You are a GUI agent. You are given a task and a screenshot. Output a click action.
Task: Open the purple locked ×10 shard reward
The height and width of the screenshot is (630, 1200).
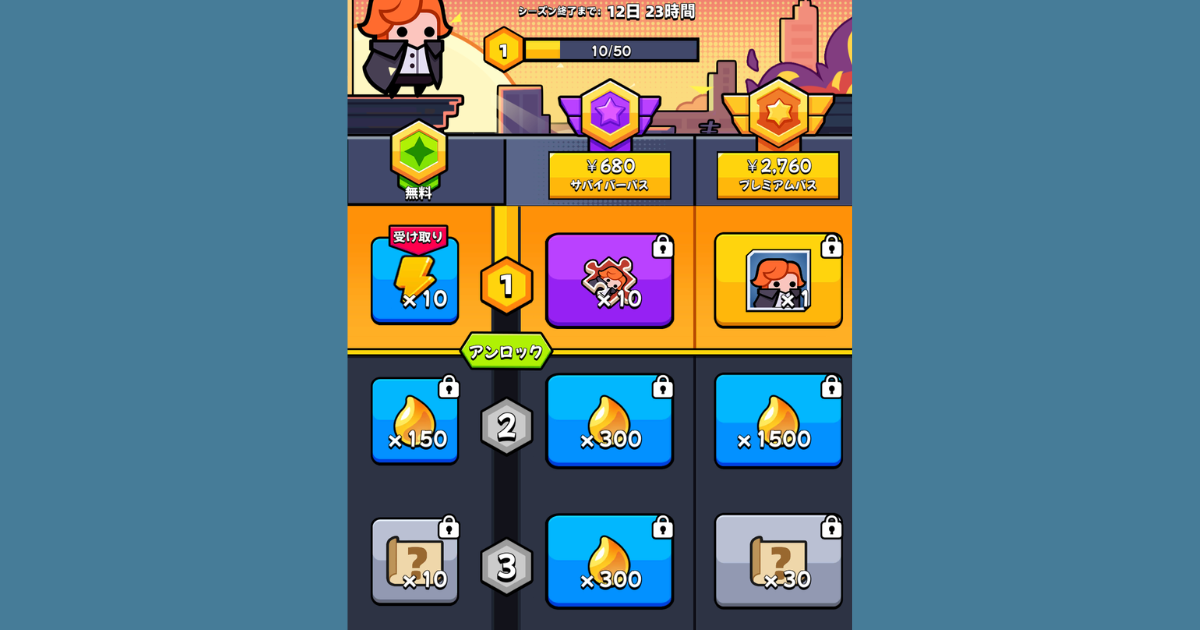pyautogui.click(x=609, y=281)
